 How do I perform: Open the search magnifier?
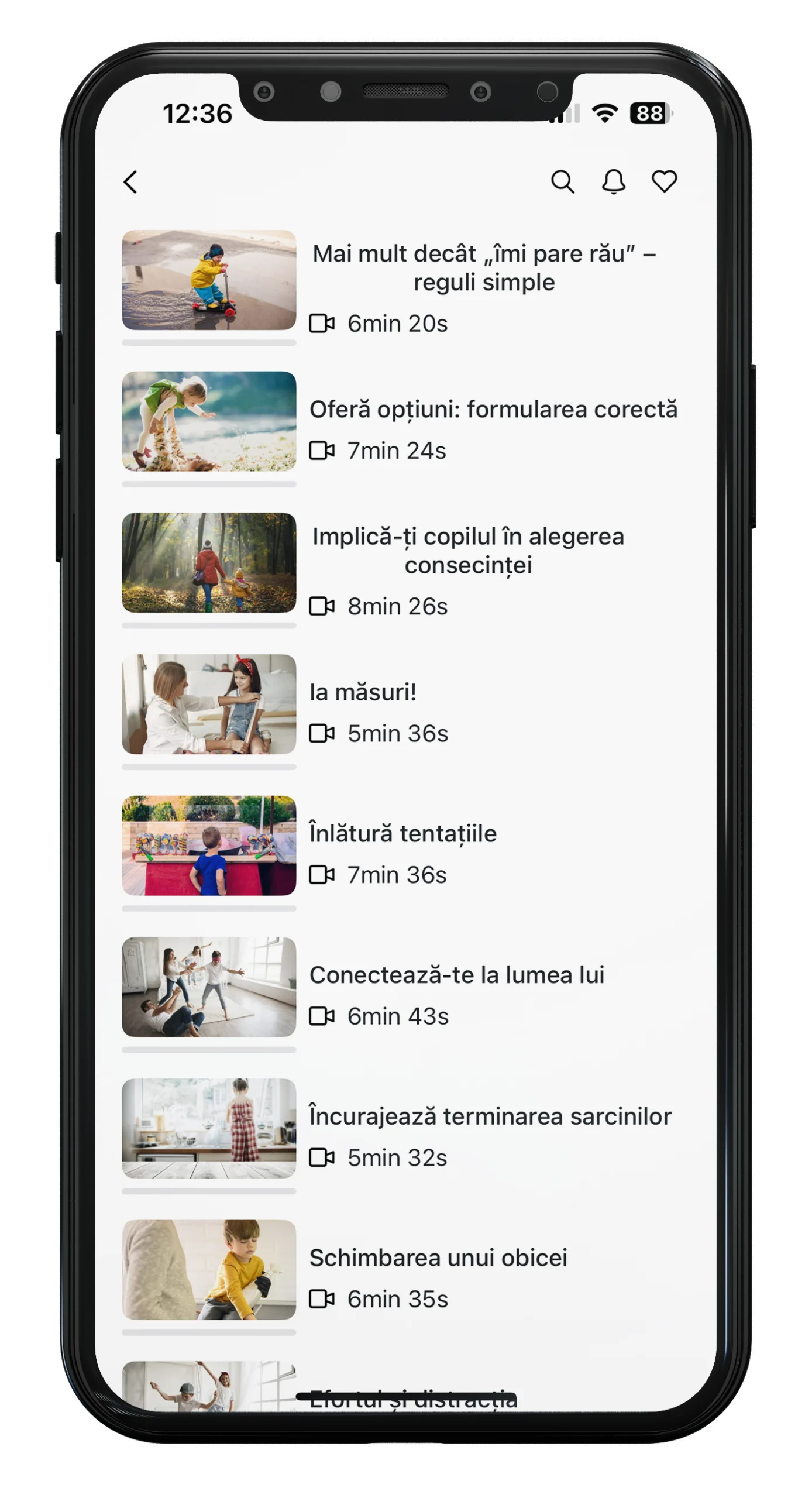562,182
